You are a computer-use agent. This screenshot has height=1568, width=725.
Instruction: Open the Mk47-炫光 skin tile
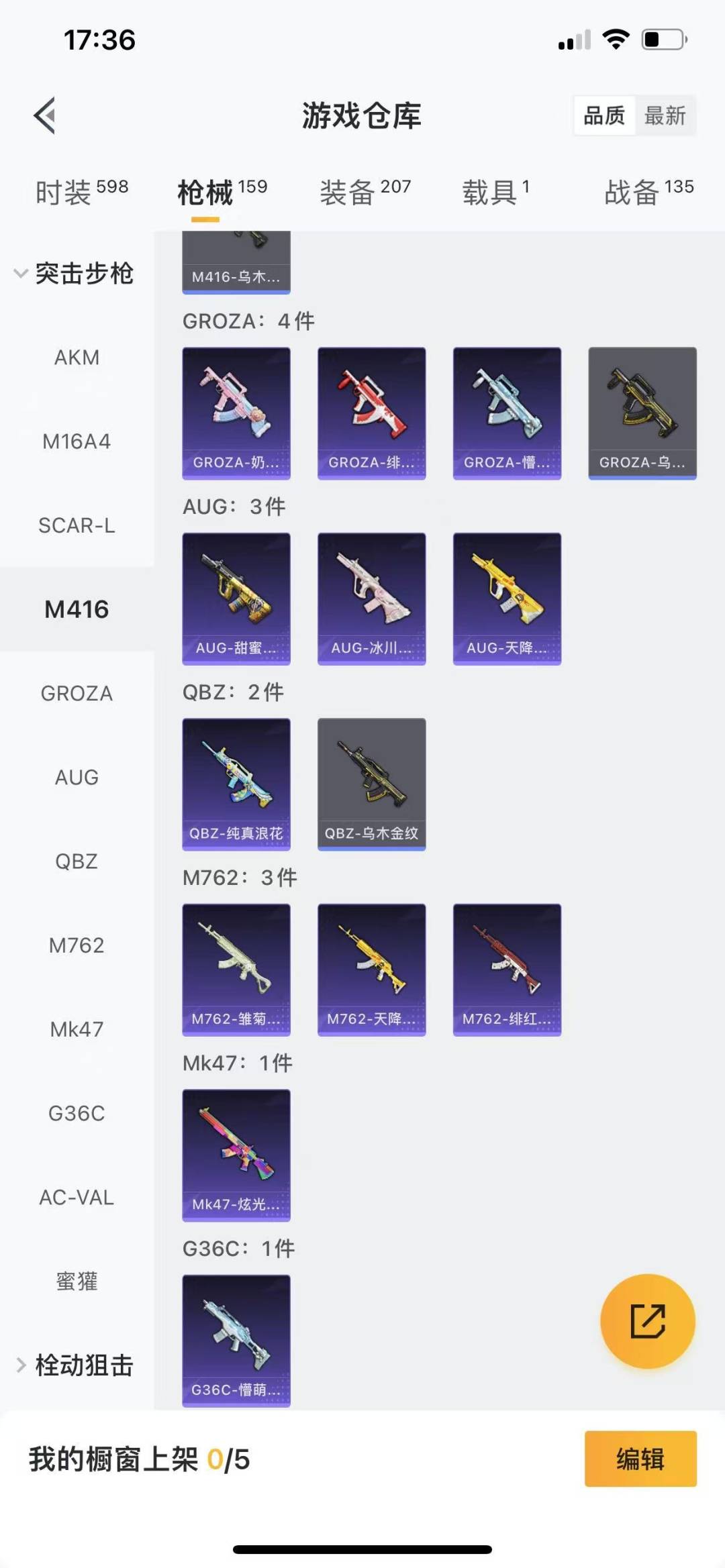[x=236, y=1155]
